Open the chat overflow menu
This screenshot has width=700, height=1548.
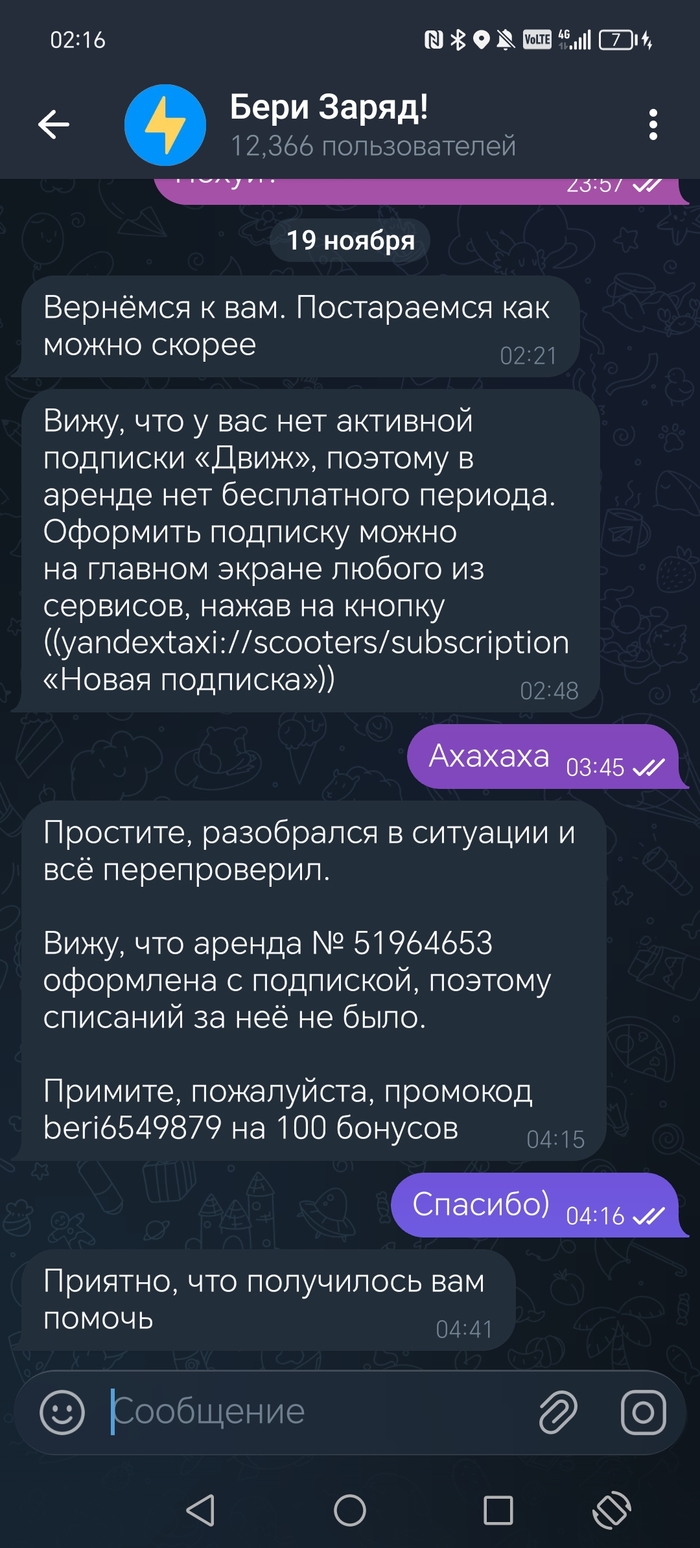[653, 125]
